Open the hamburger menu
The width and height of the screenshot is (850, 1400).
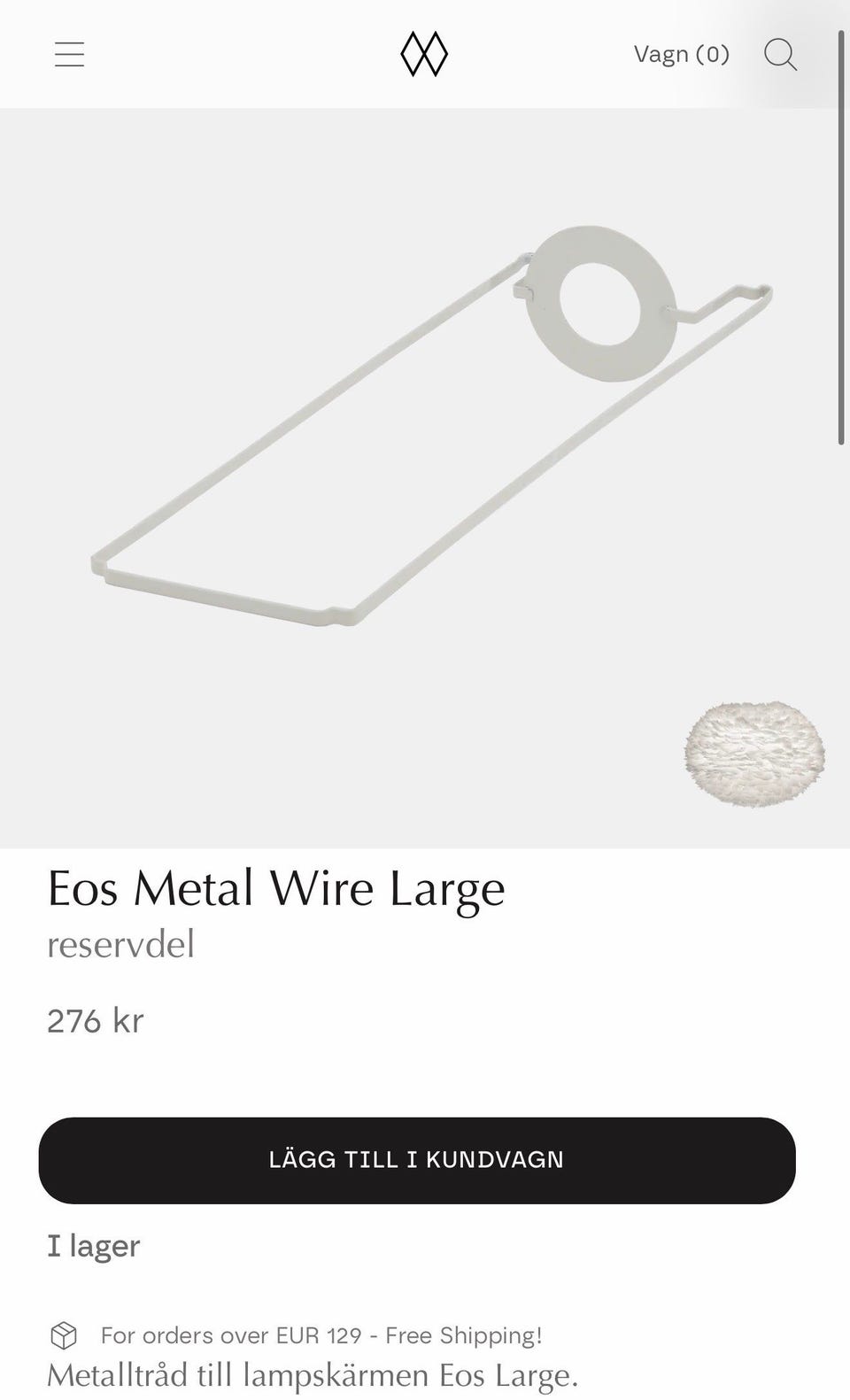pyautogui.click(x=69, y=54)
